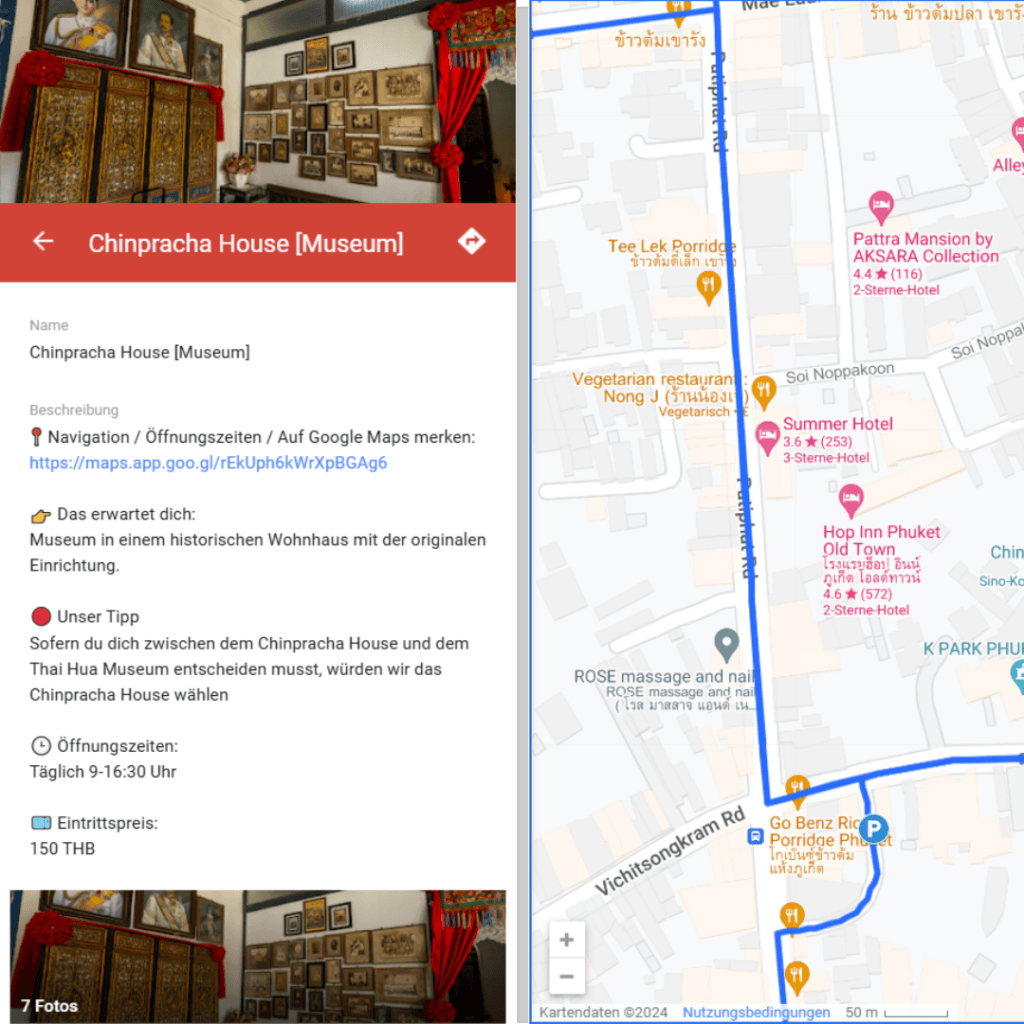Select the Summer Hotel marker
Screen dimensions: 1024x1024
(x=767, y=435)
